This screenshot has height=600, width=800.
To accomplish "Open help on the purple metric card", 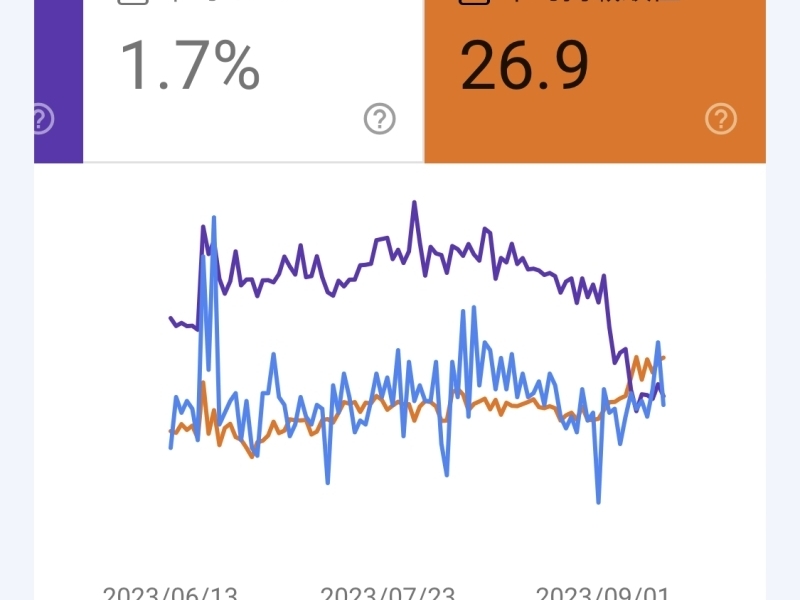I will (41, 120).
